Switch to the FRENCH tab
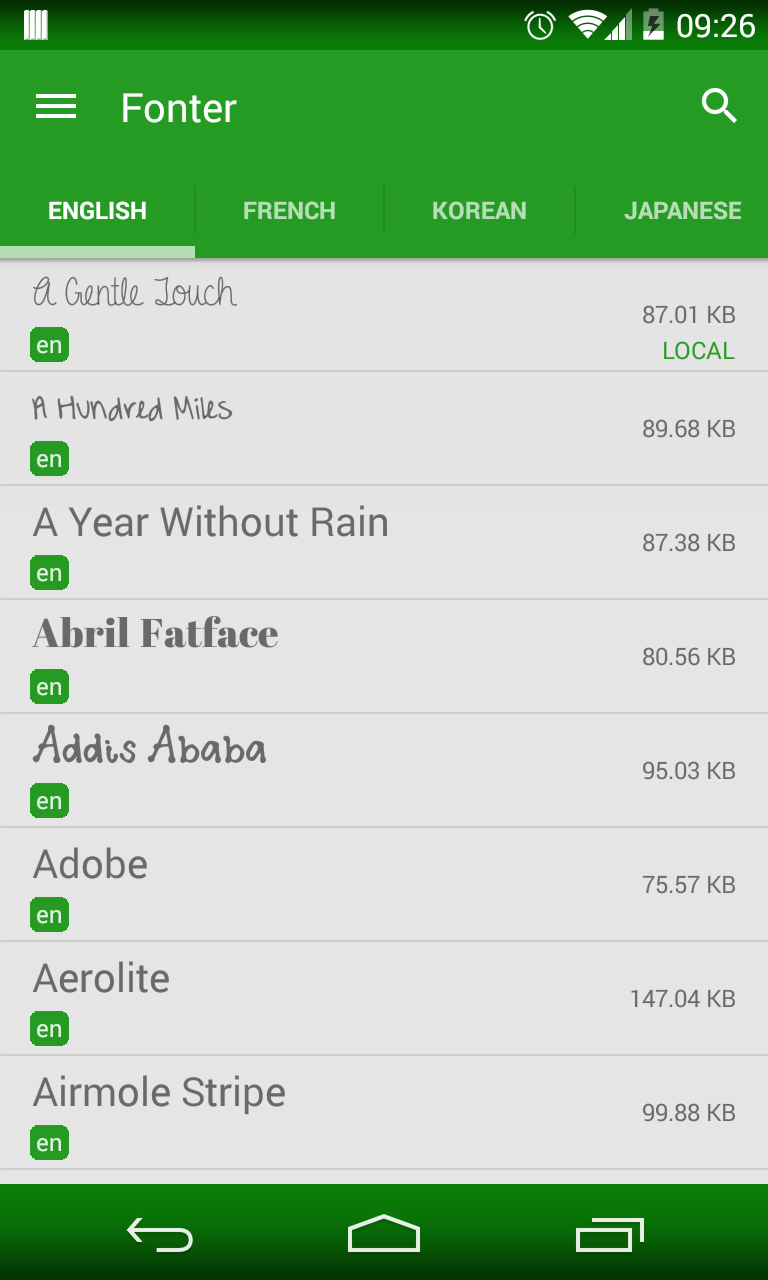 [289, 210]
